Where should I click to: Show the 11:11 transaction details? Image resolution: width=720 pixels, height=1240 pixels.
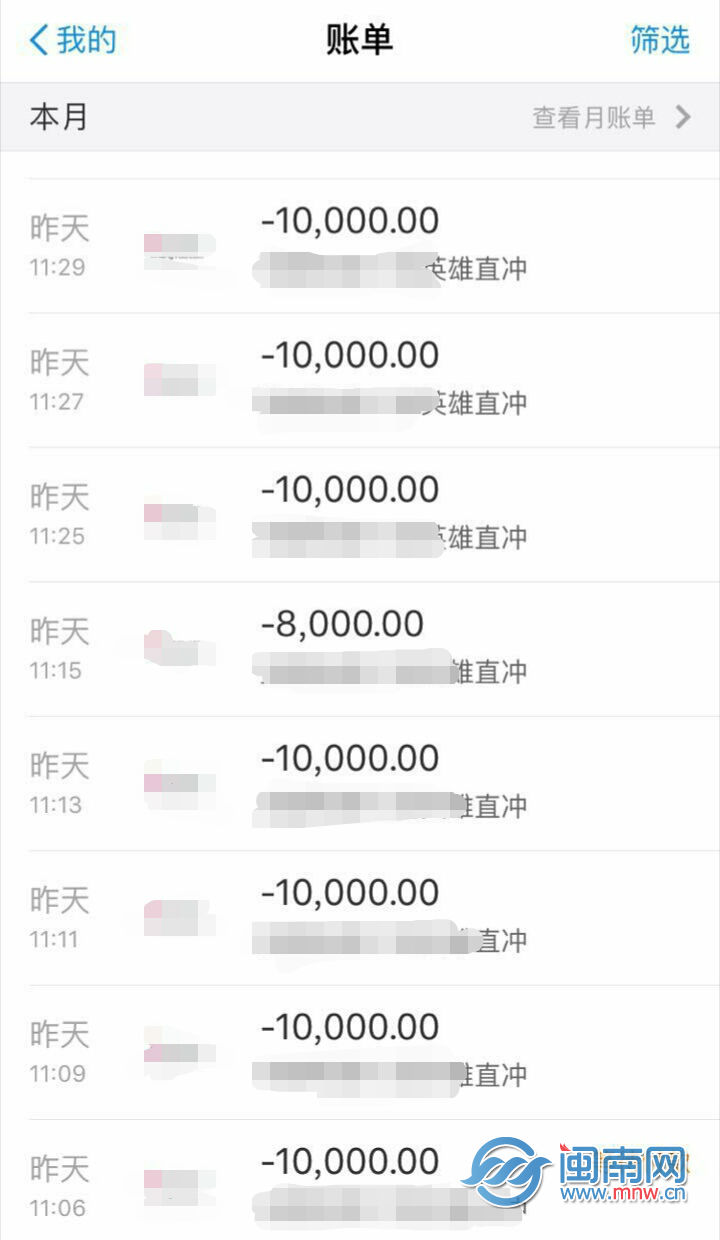point(360,917)
